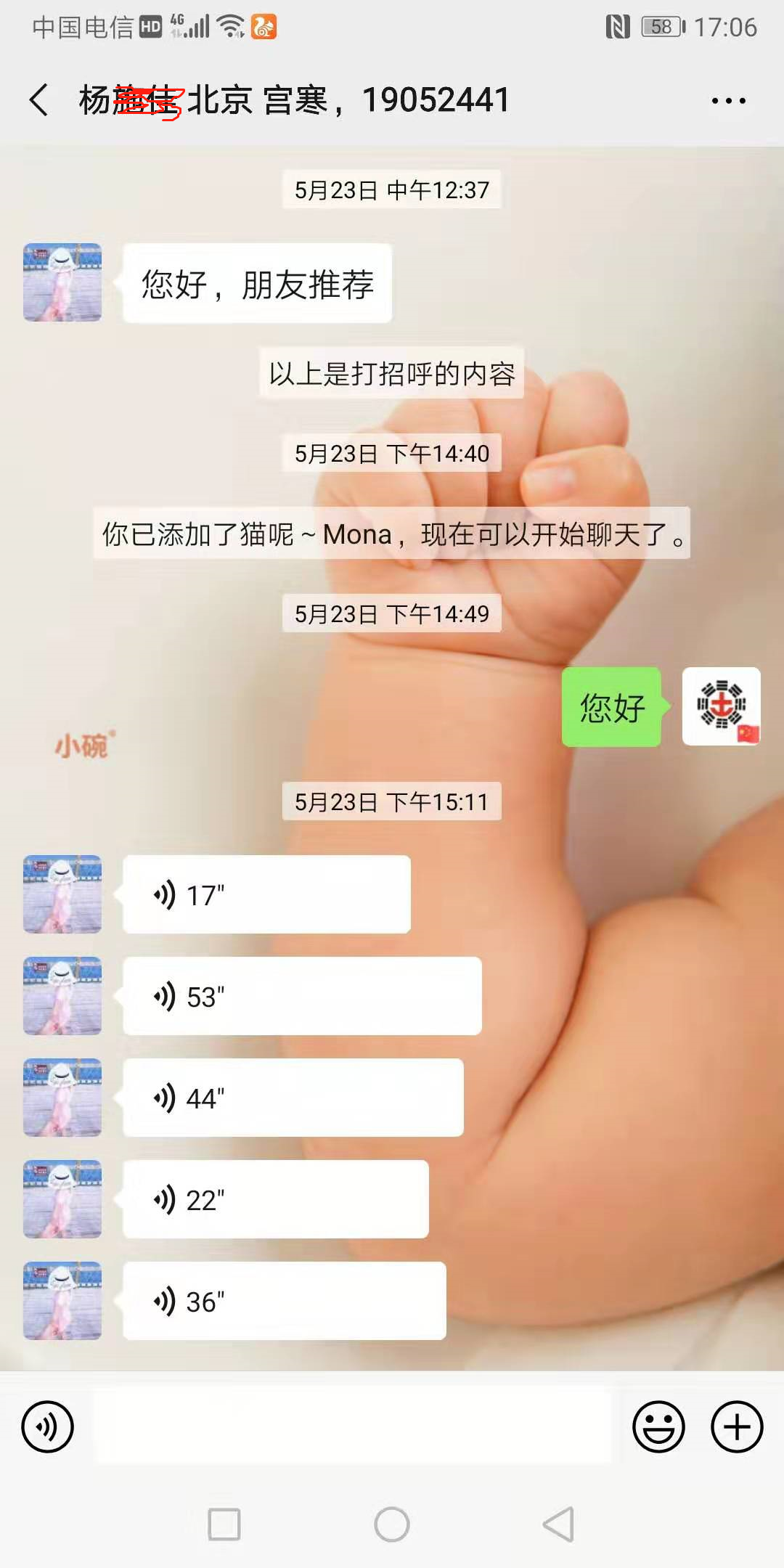Tap the system home button
The height and width of the screenshot is (1568, 784).
click(x=392, y=1524)
